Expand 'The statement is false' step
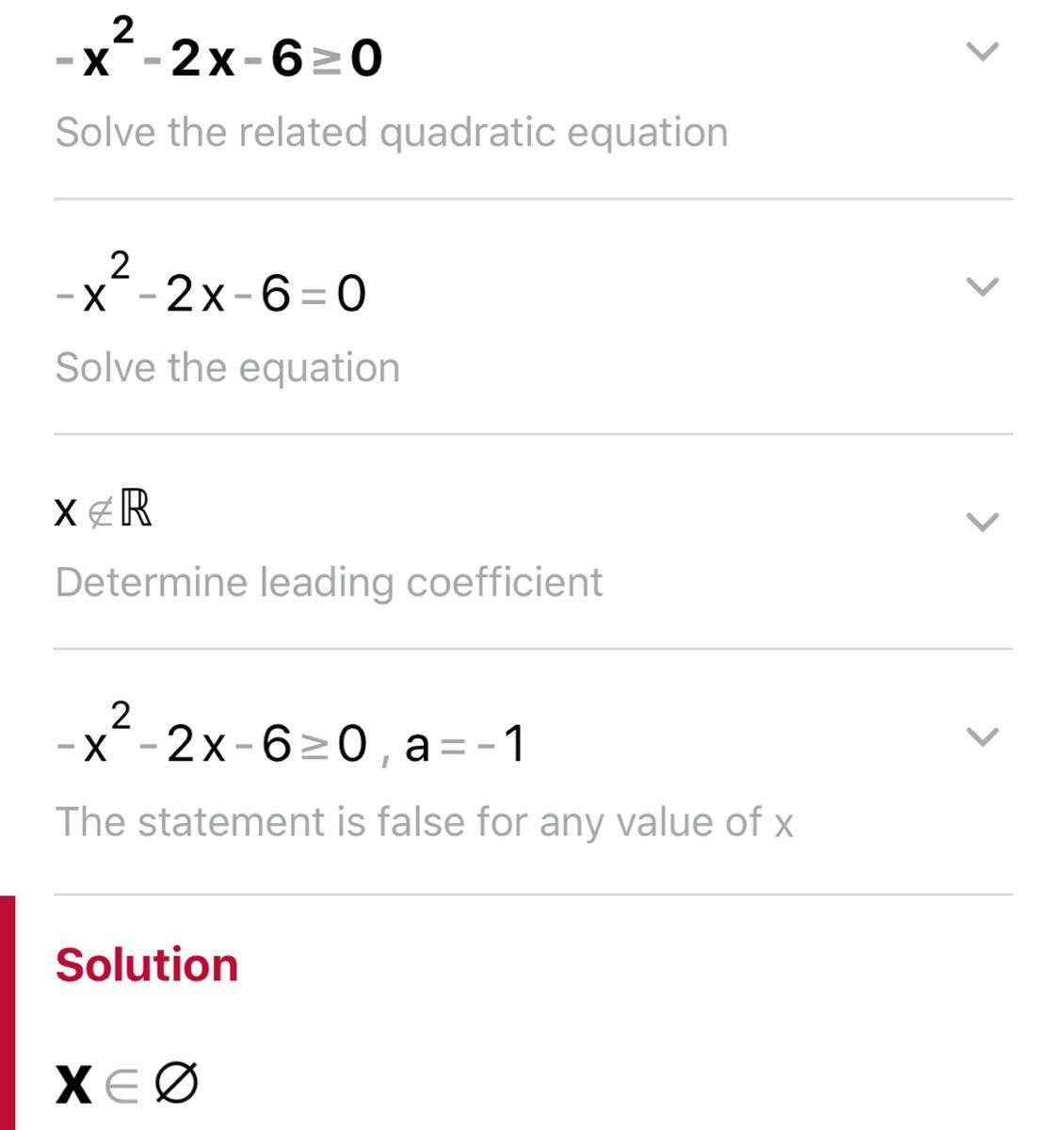The height and width of the screenshot is (1130, 1064). coord(981,736)
